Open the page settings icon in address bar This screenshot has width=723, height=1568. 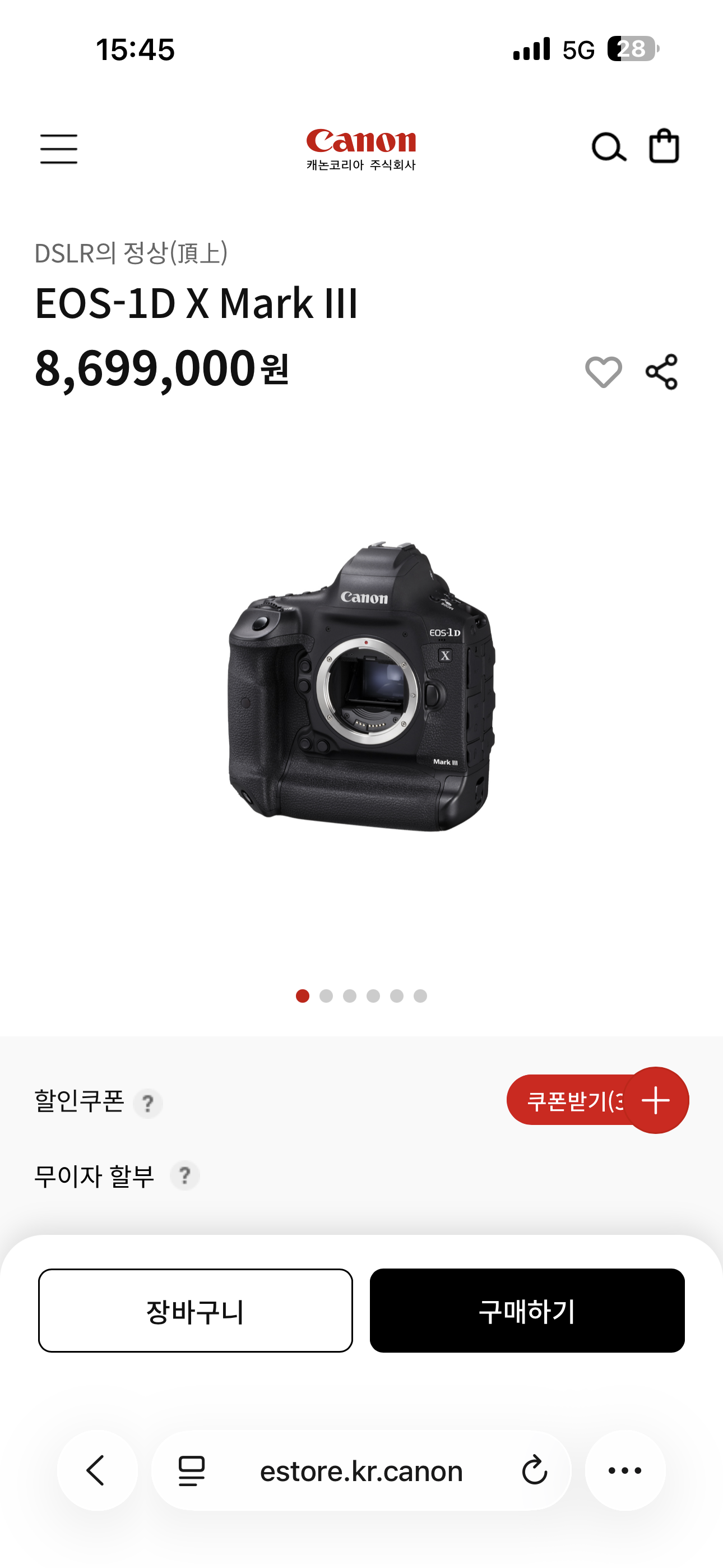(x=192, y=1470)
